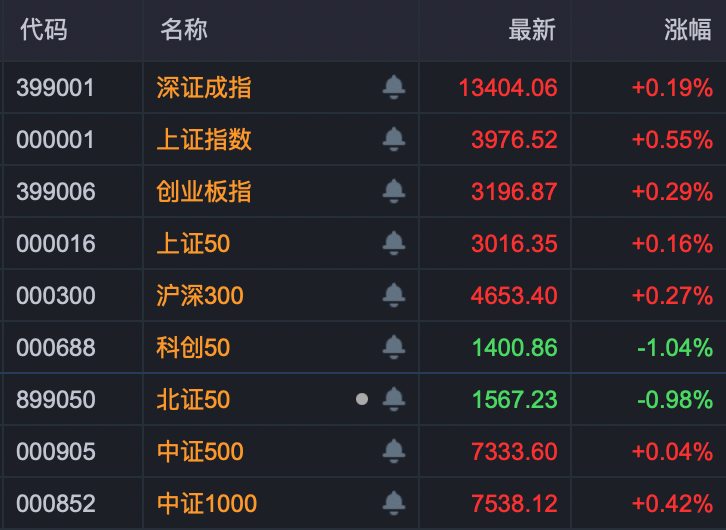726x530 pixels.
Task: Set a price alert for 科创50
Action: pyautogui.click(x=394, y=347)
